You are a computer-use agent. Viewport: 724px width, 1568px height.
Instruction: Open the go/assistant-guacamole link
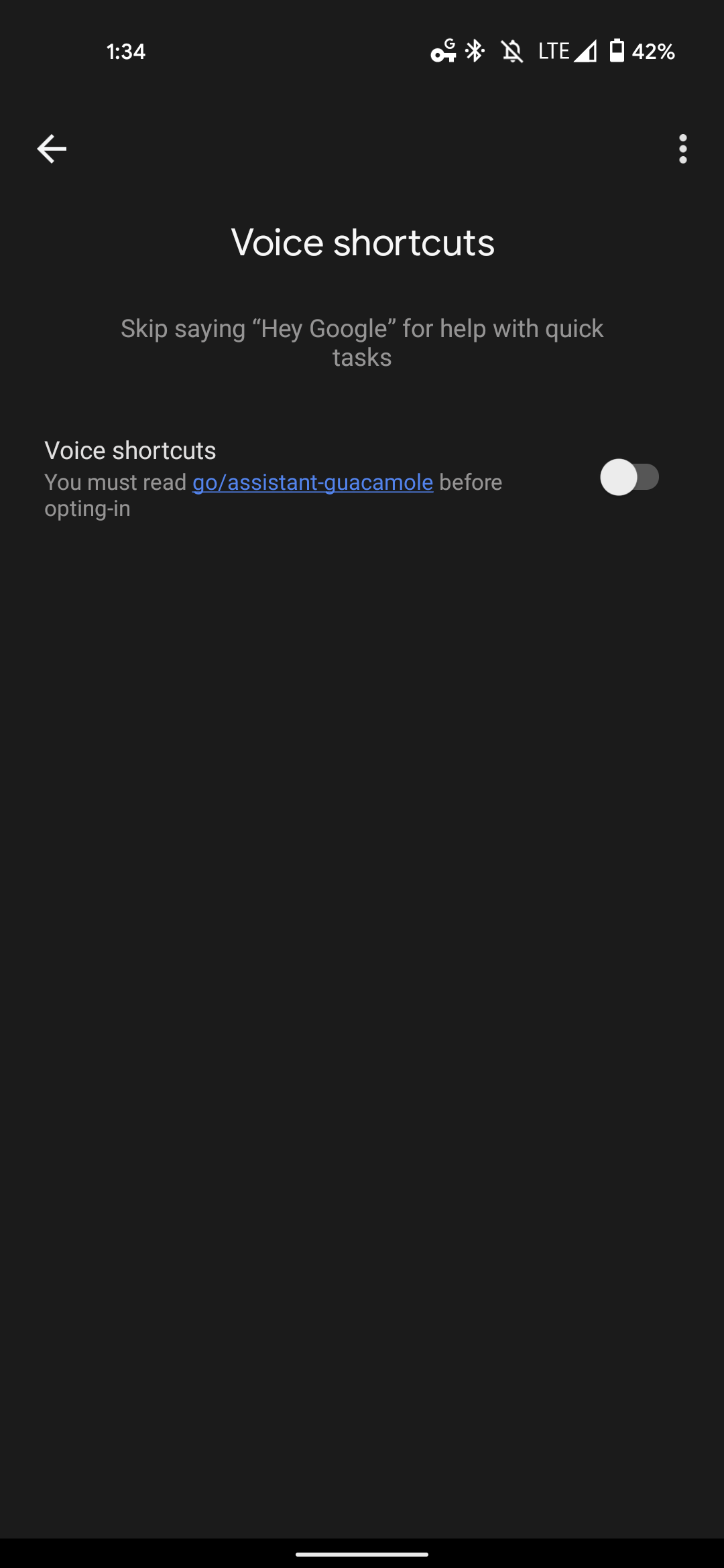pyautogui.click(x=312, y=482)
